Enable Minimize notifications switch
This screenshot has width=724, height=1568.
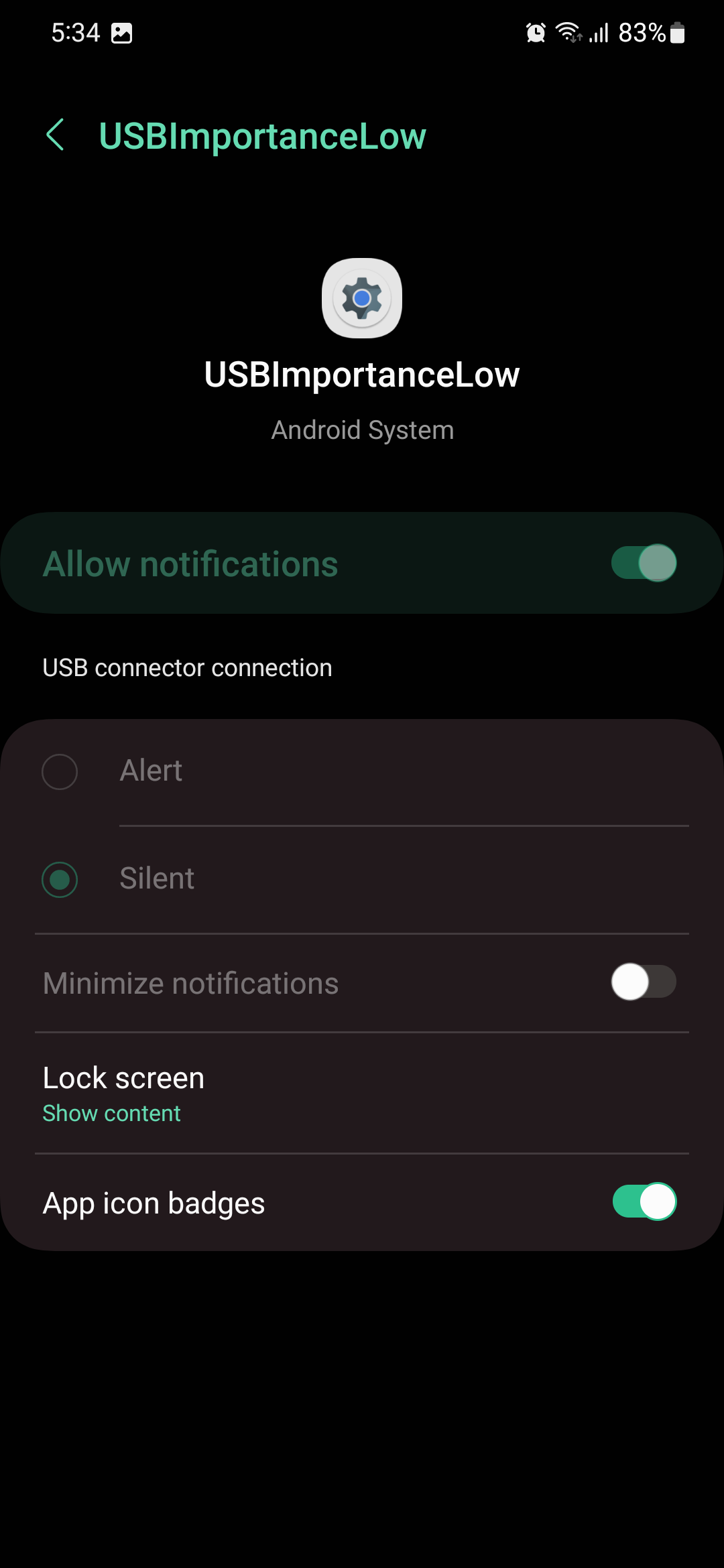click(x=643, y=982)
